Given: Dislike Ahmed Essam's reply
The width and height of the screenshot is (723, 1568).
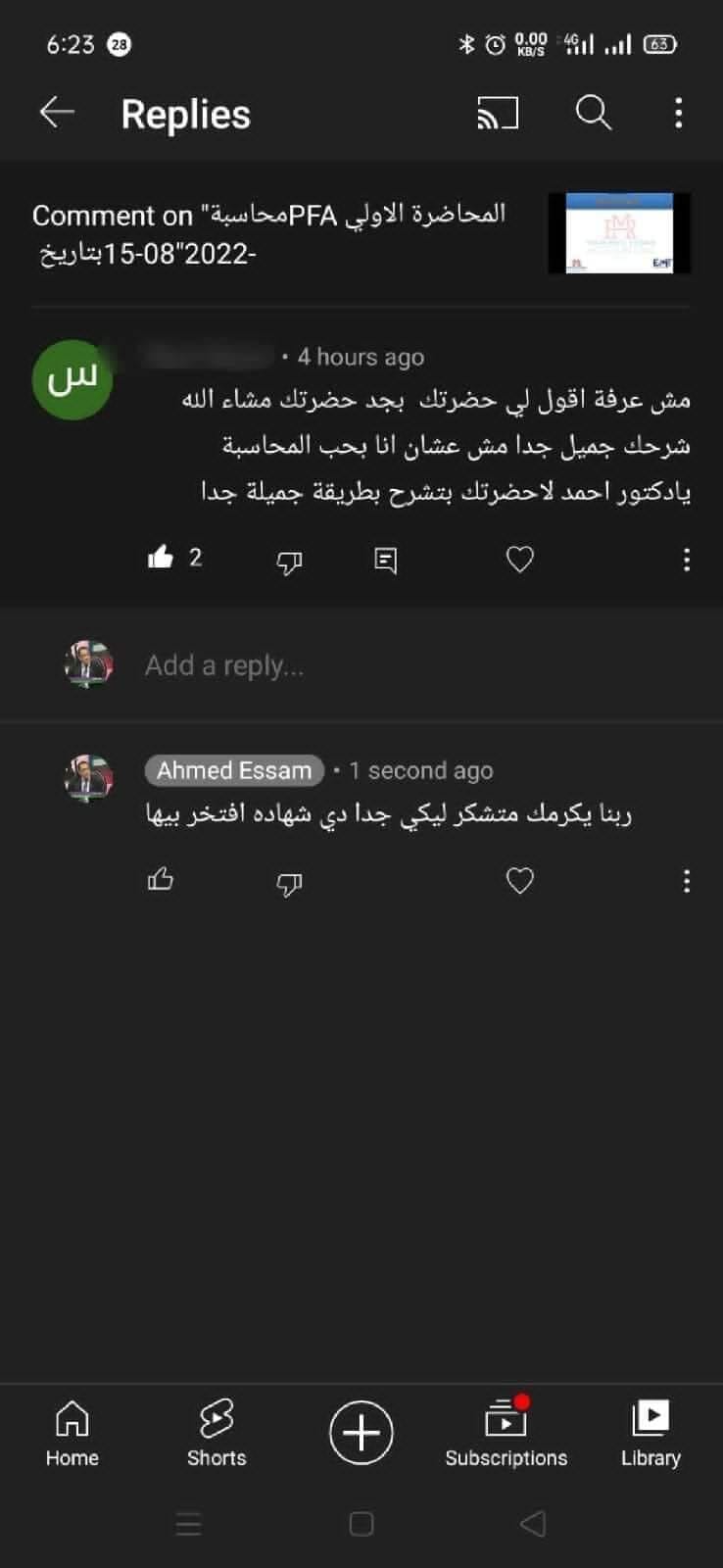Looking at the screenshot, I should point(289,882).
